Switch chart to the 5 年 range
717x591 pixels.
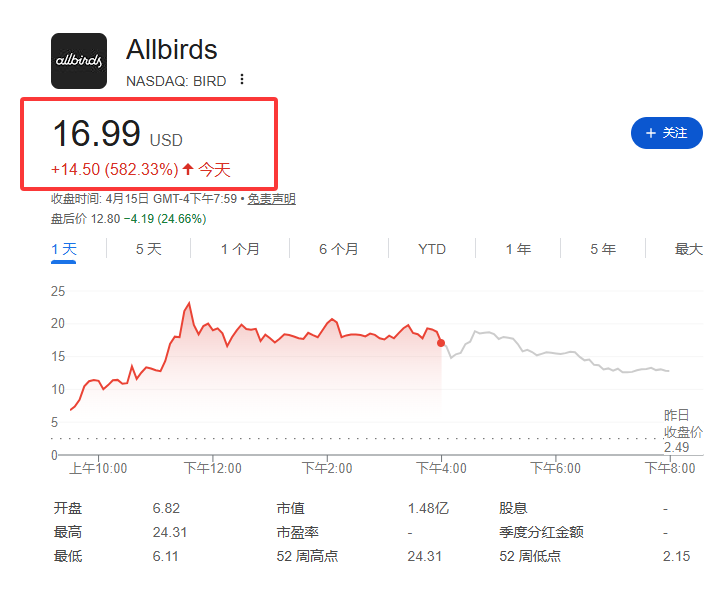click(603, 249)
